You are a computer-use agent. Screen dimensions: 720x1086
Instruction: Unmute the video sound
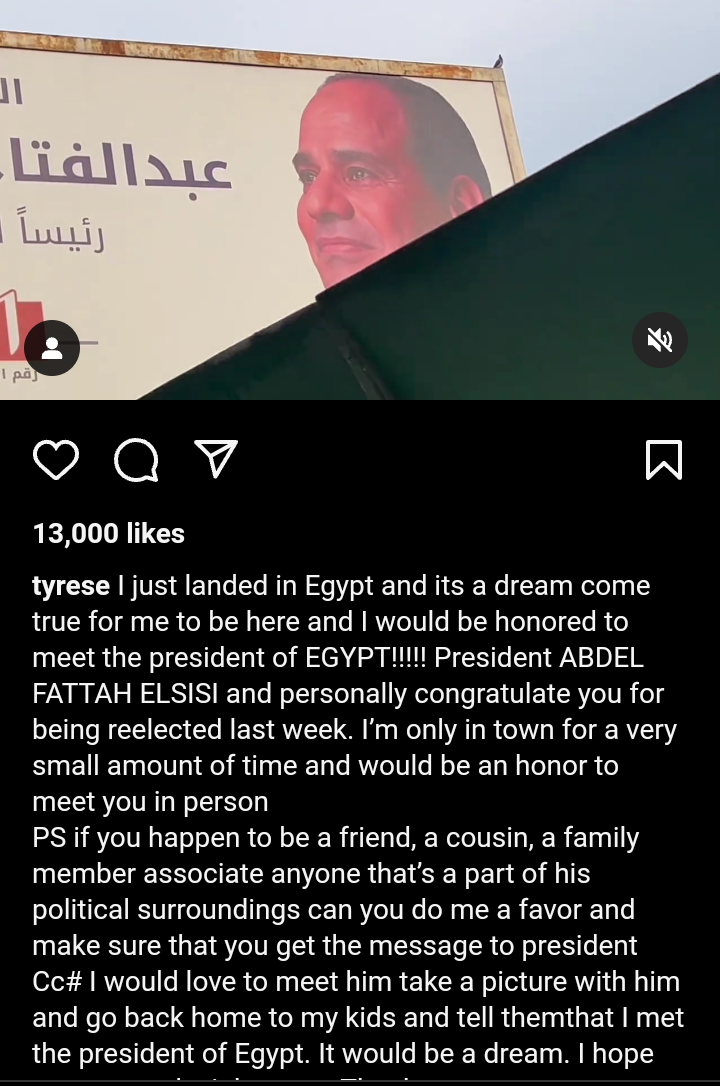(x=660, y=341)
